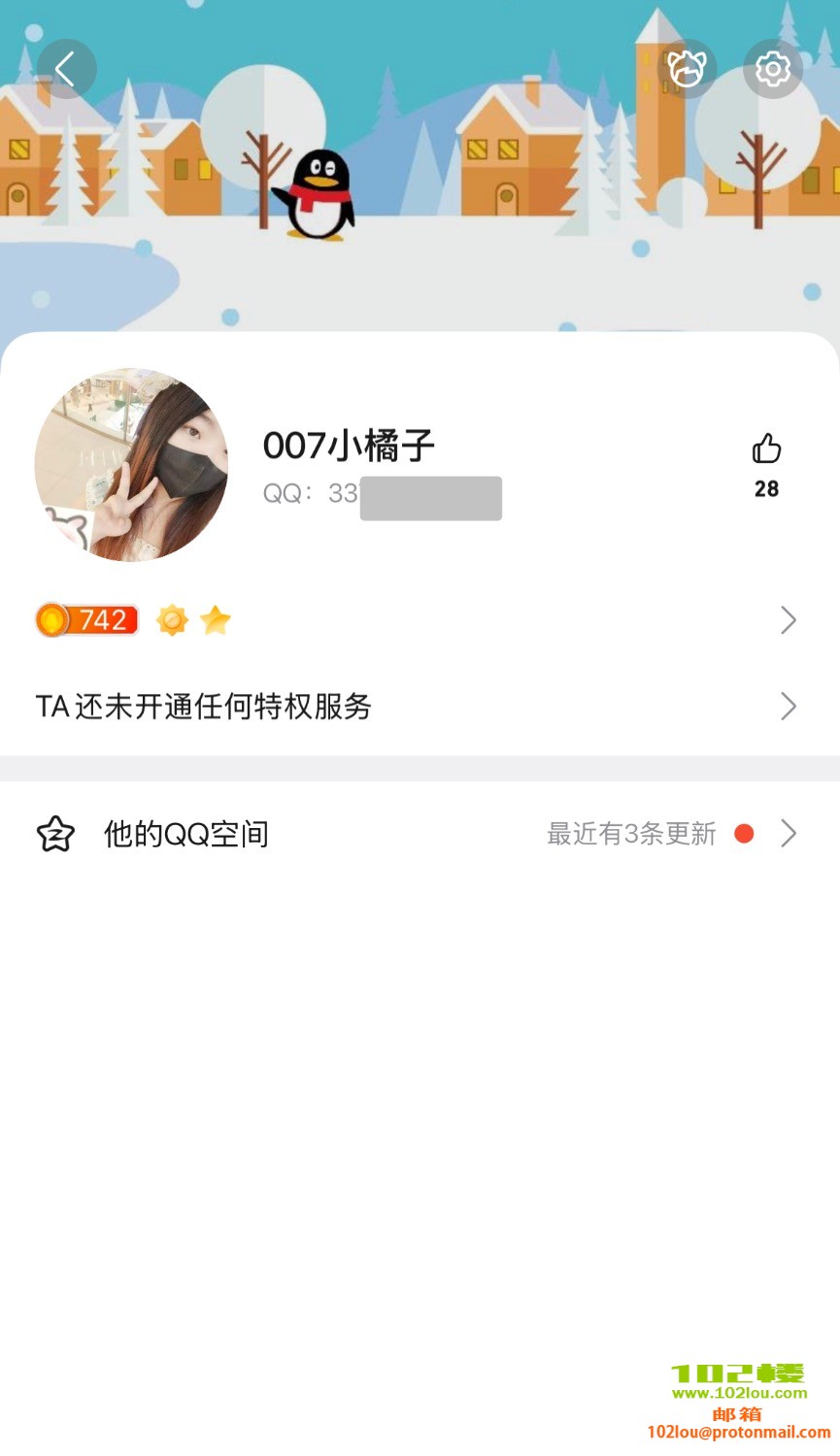View 007小橘子's profile avatar
The height and width of the screenshot is (1456, 840).
131,465
